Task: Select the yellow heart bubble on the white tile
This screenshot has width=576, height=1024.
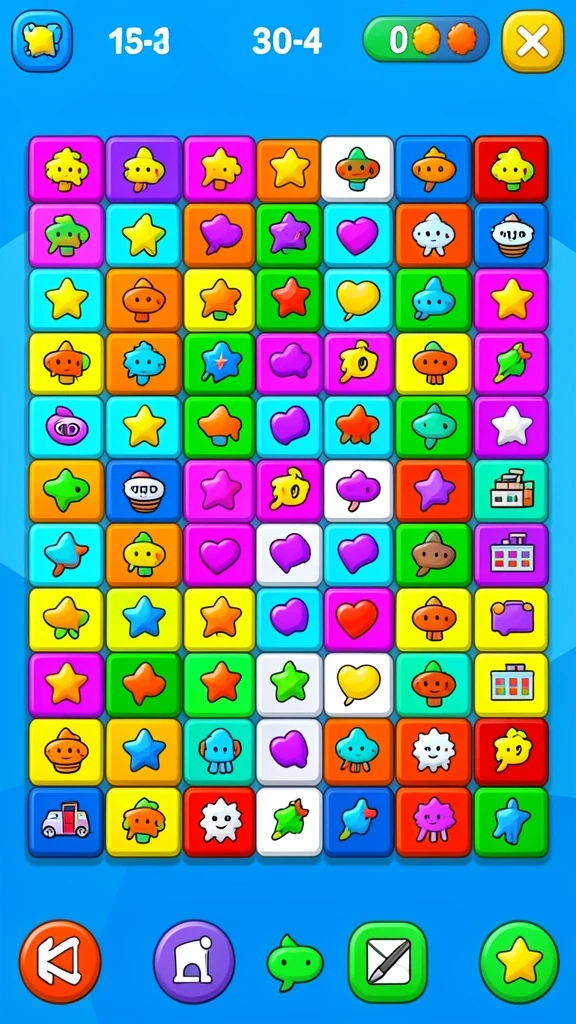Action: 358,684
